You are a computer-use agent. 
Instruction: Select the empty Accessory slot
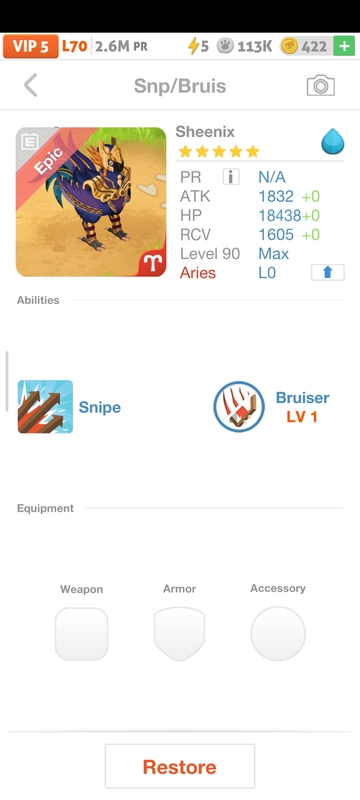coord(278,634)
